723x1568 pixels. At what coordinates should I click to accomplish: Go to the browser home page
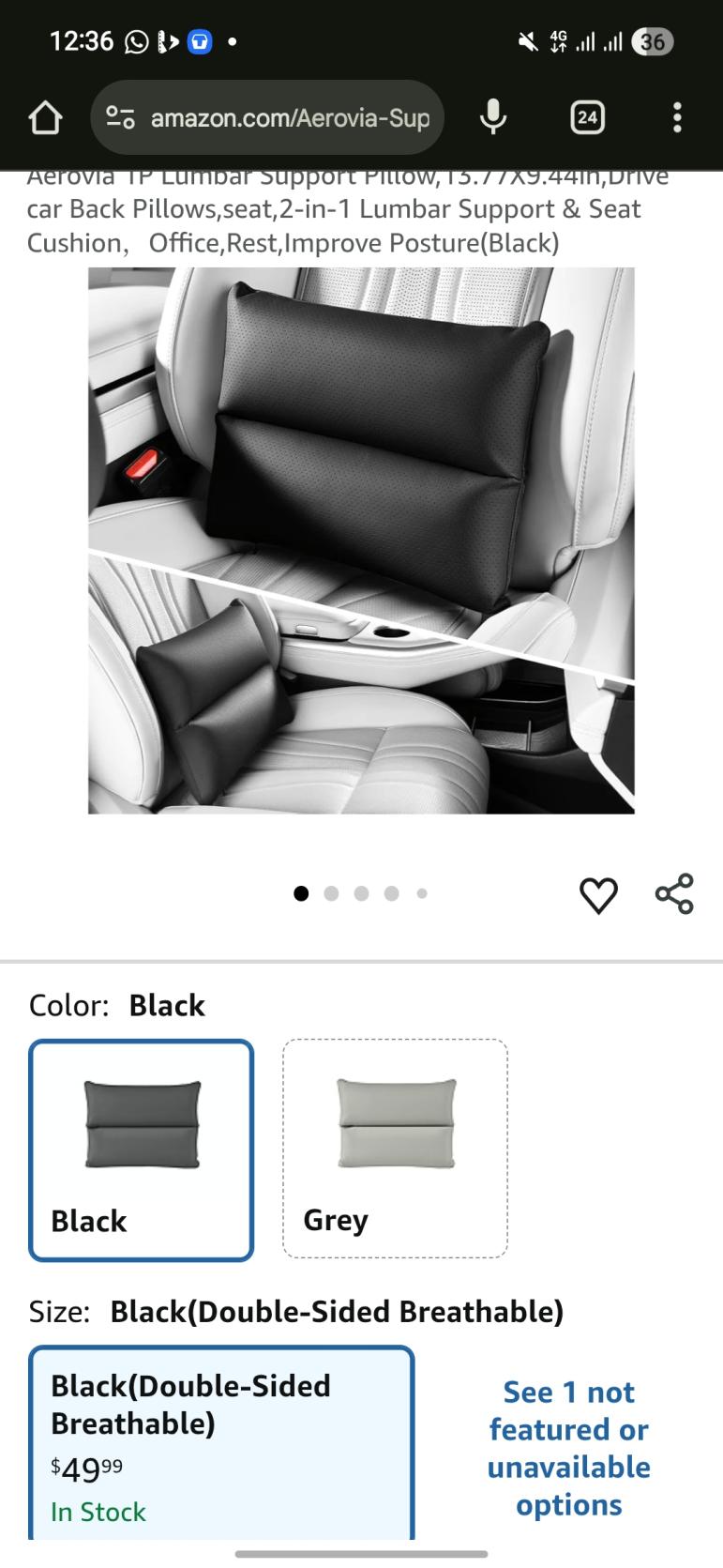(x=45, y=118)
